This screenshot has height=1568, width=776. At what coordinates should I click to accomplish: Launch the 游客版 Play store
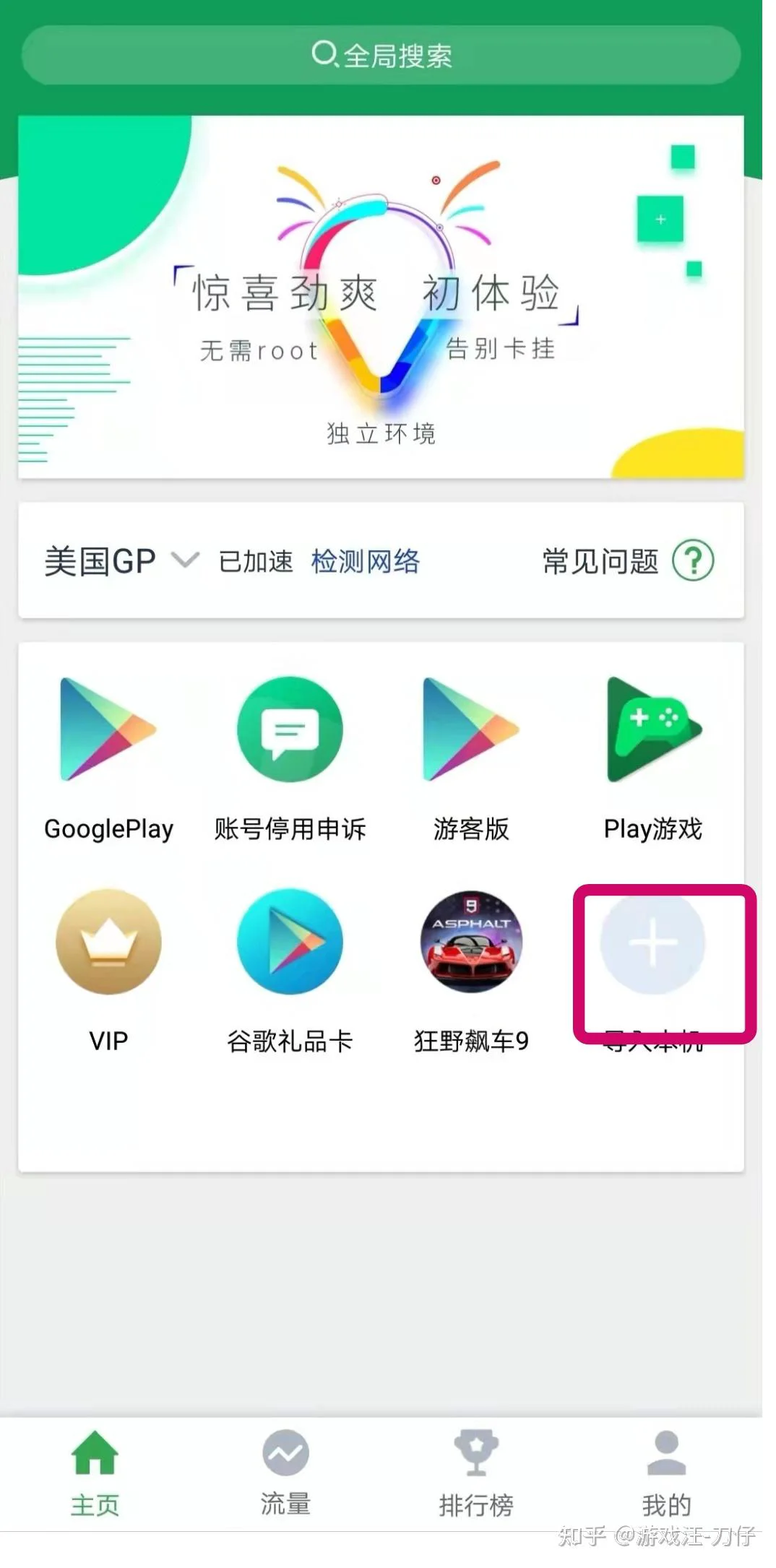pos(471,729)
